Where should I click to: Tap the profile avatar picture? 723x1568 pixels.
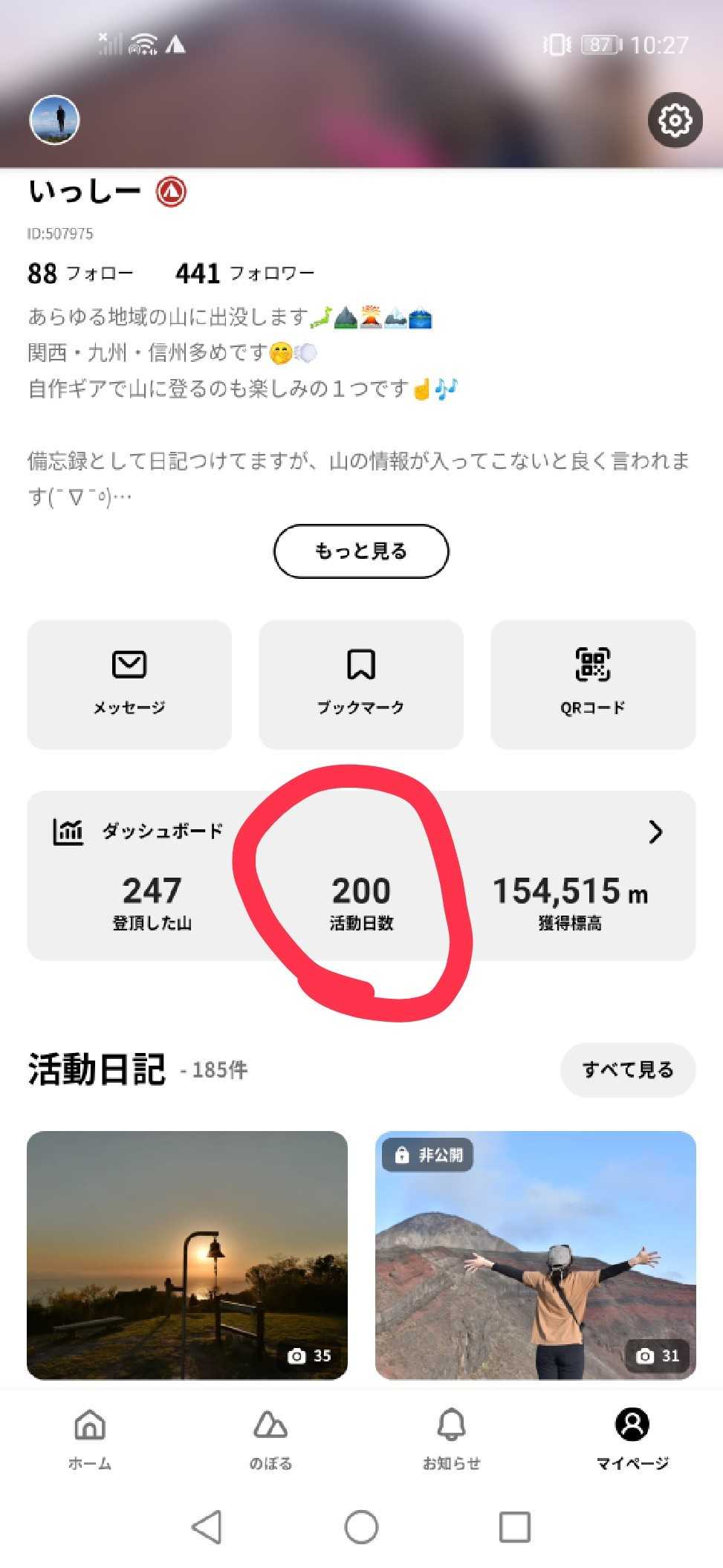[54, 120]
